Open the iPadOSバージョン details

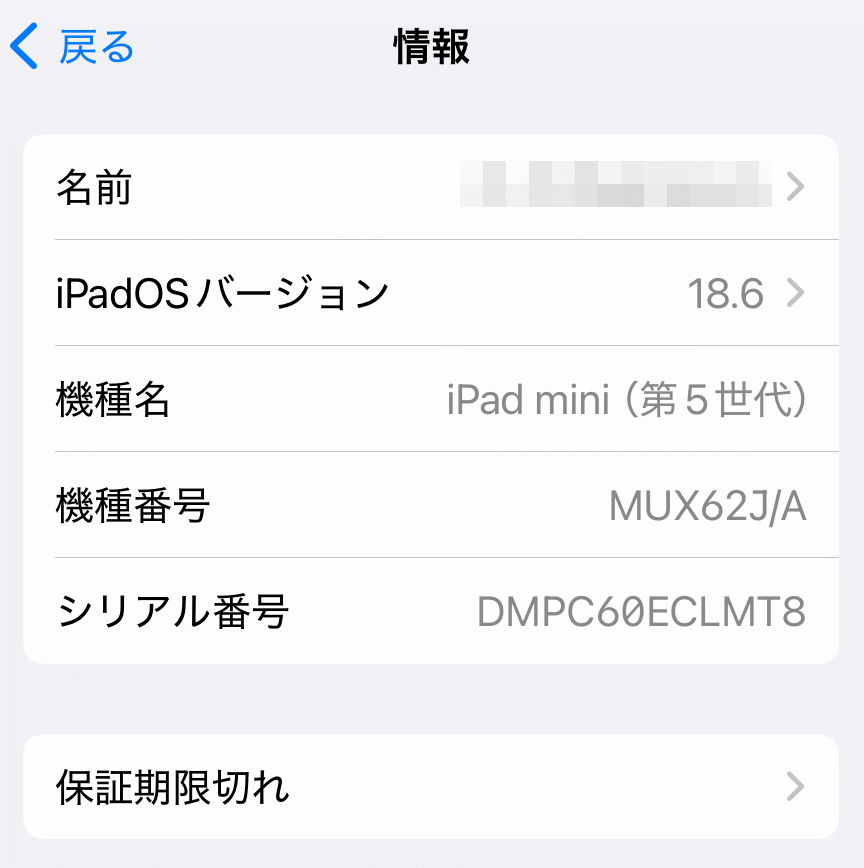(x=430, y=293)
